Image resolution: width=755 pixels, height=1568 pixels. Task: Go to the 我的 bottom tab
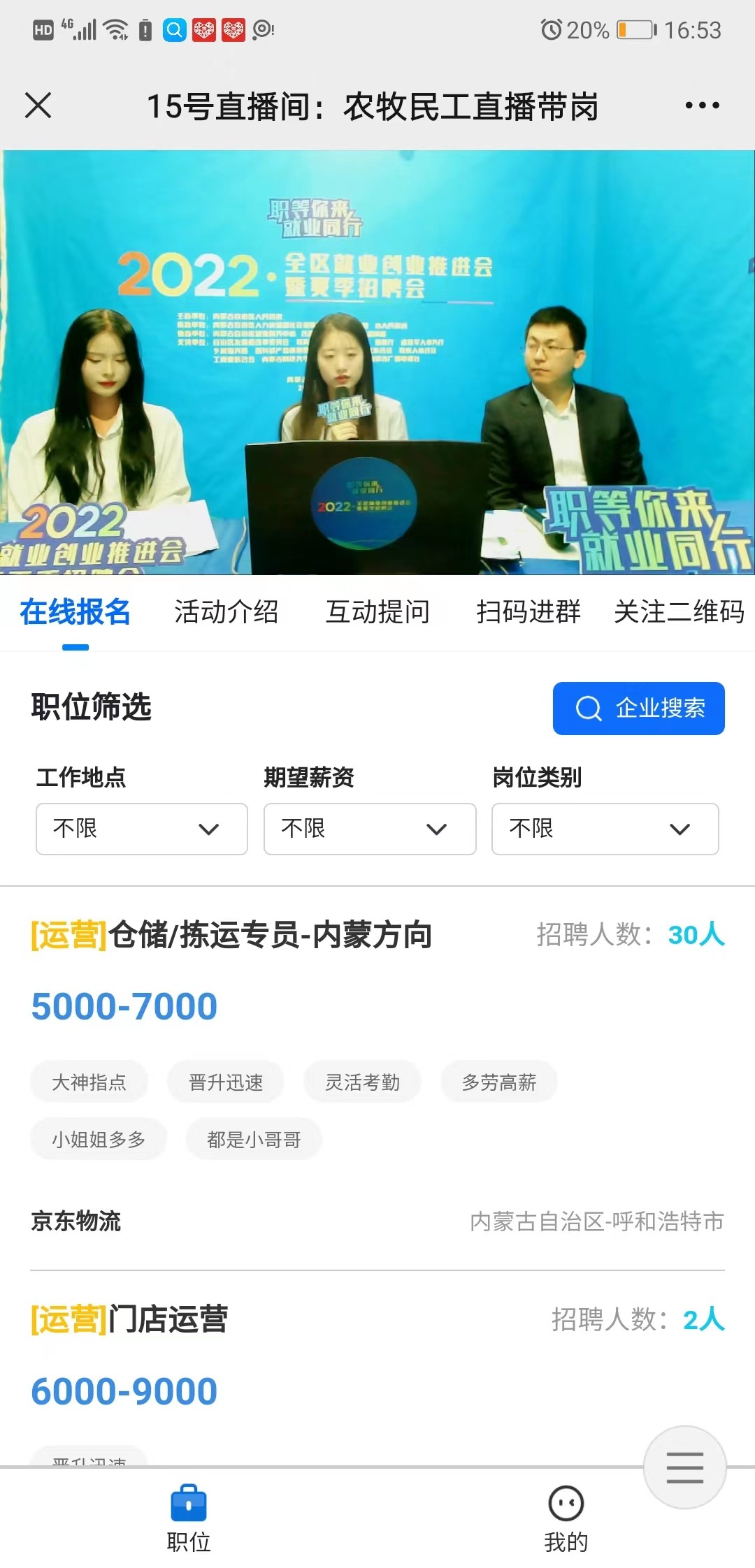[x=566, y=1518]
